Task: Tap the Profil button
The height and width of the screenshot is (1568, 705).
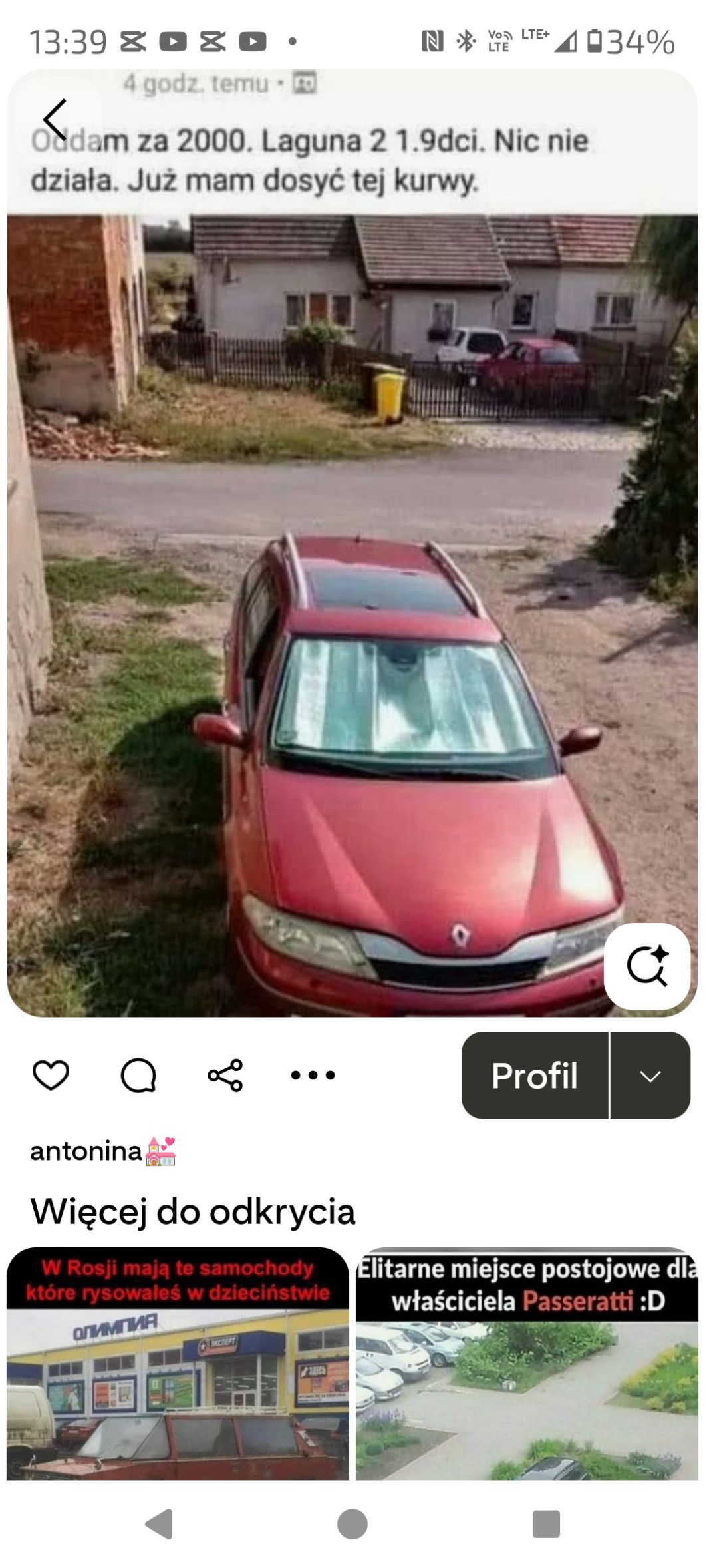Action: (535, 1075)
